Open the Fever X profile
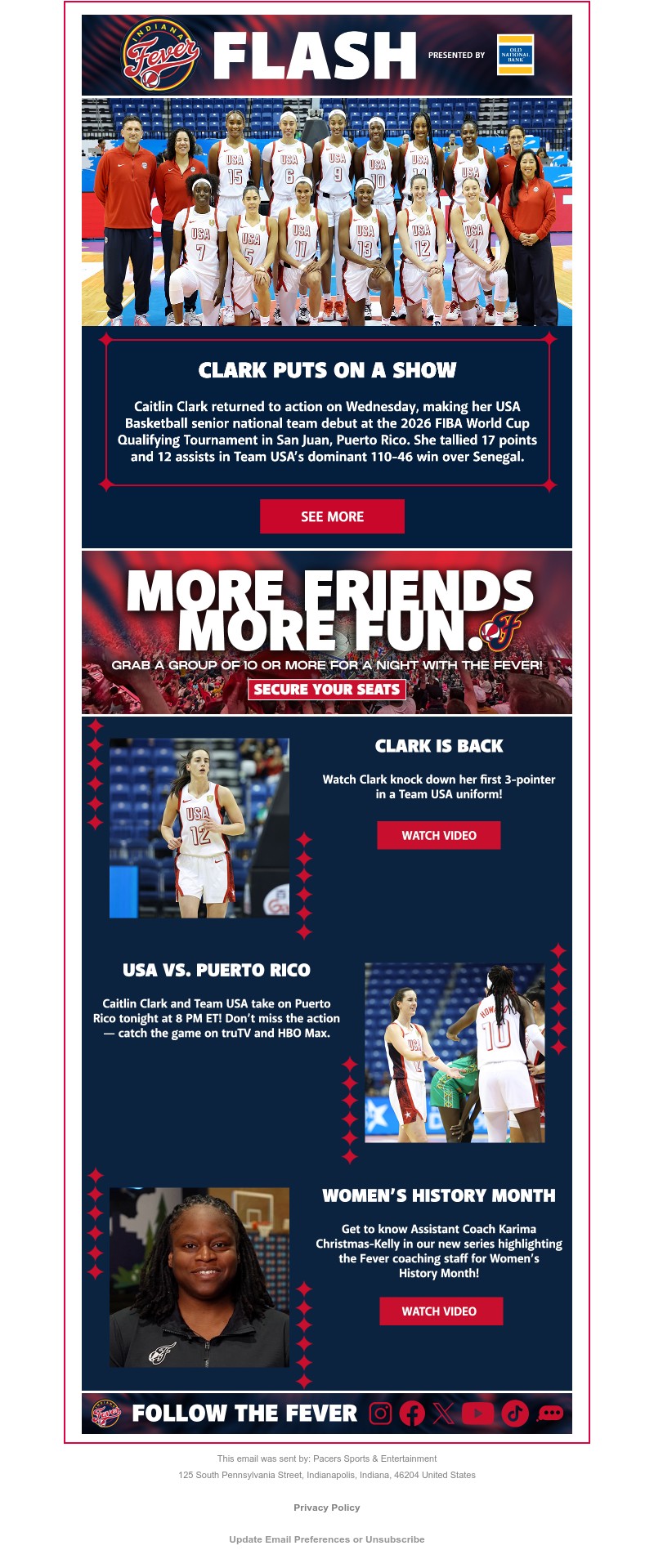The width and height of the screenshot is (654, 1568). coord(443,1413)
